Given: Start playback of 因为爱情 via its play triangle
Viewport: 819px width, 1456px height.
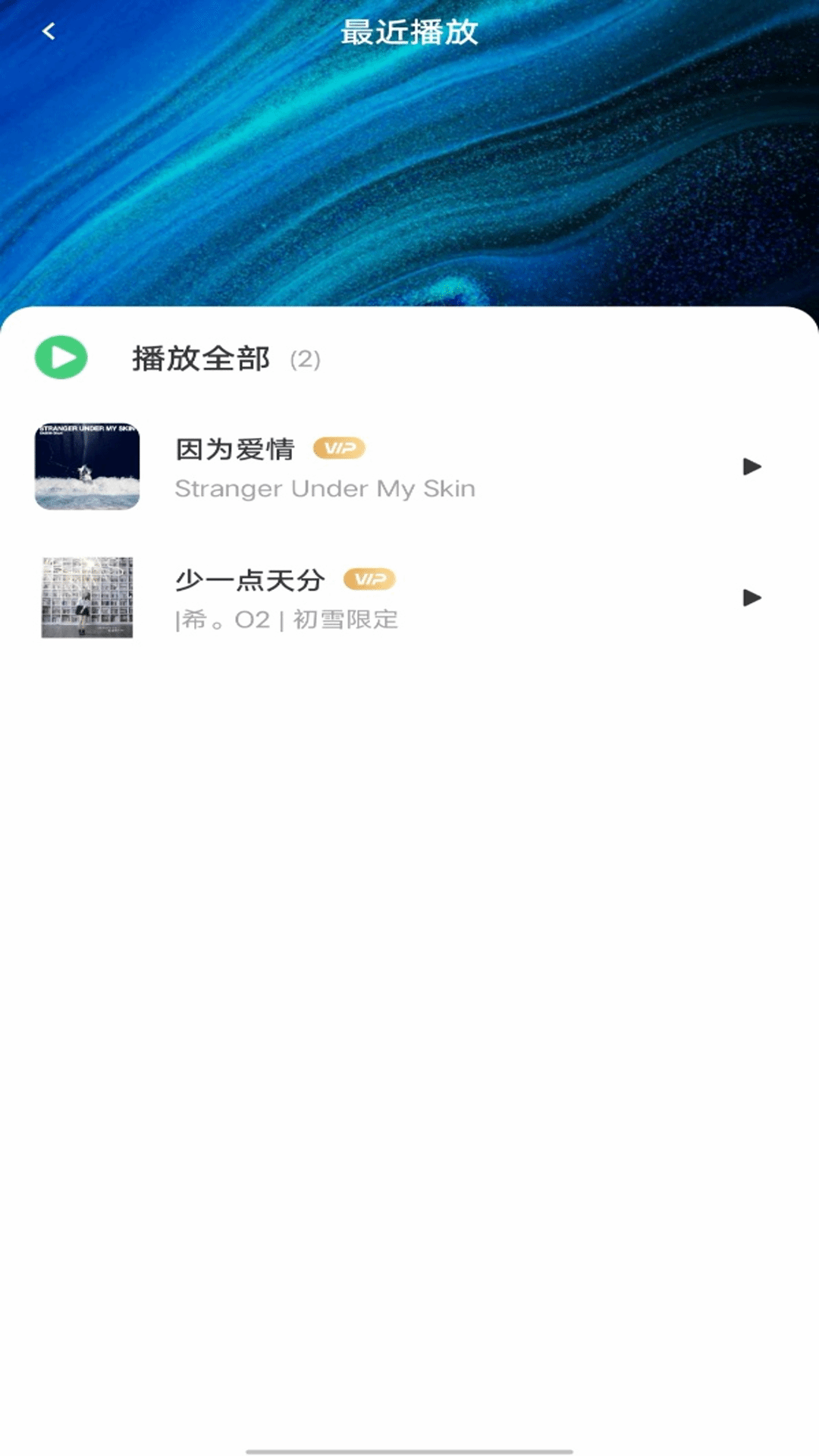Looking at the screenshot, I should (752, 467).
